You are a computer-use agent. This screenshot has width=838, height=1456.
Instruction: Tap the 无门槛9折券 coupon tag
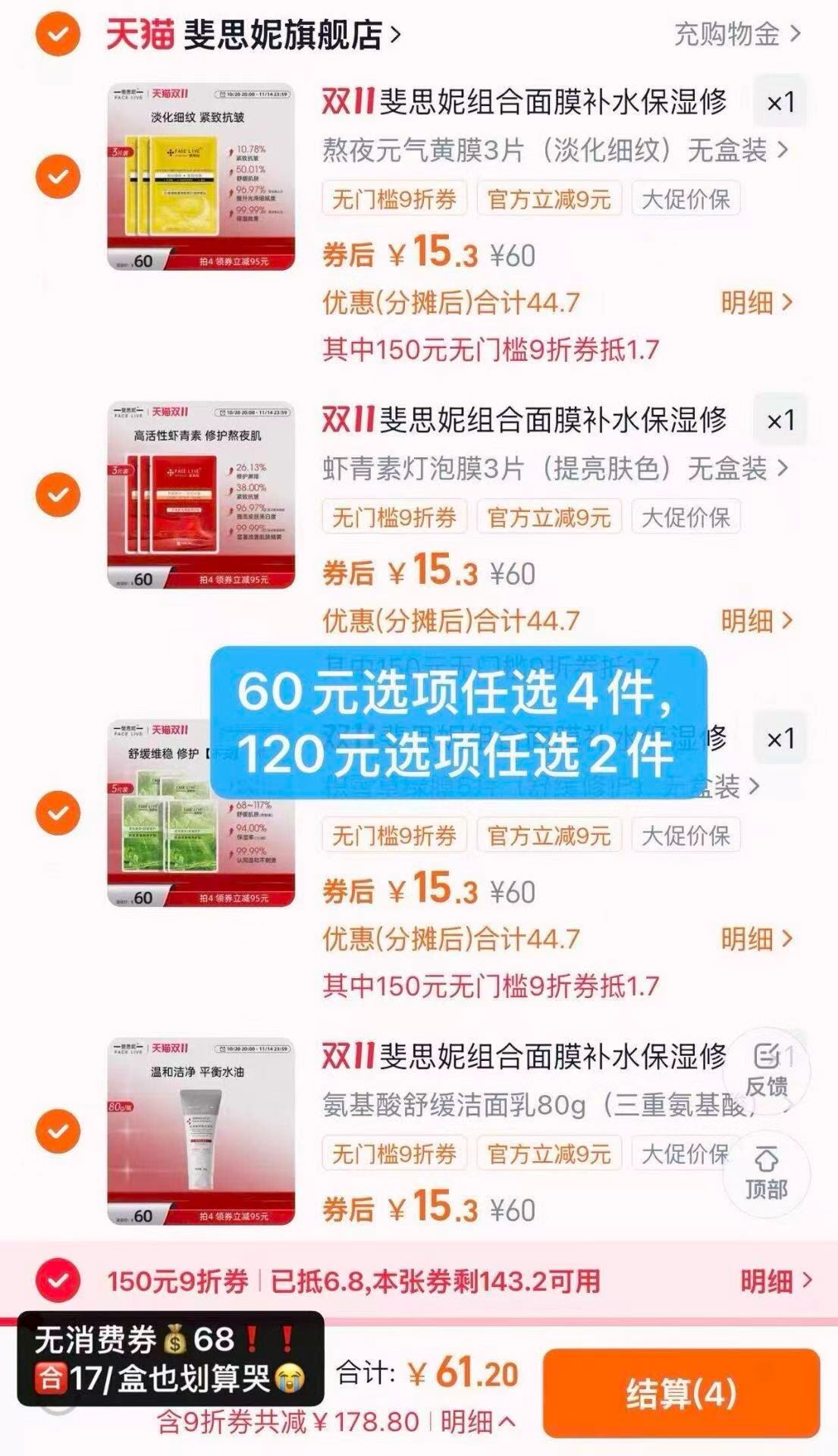pos(394,199)
